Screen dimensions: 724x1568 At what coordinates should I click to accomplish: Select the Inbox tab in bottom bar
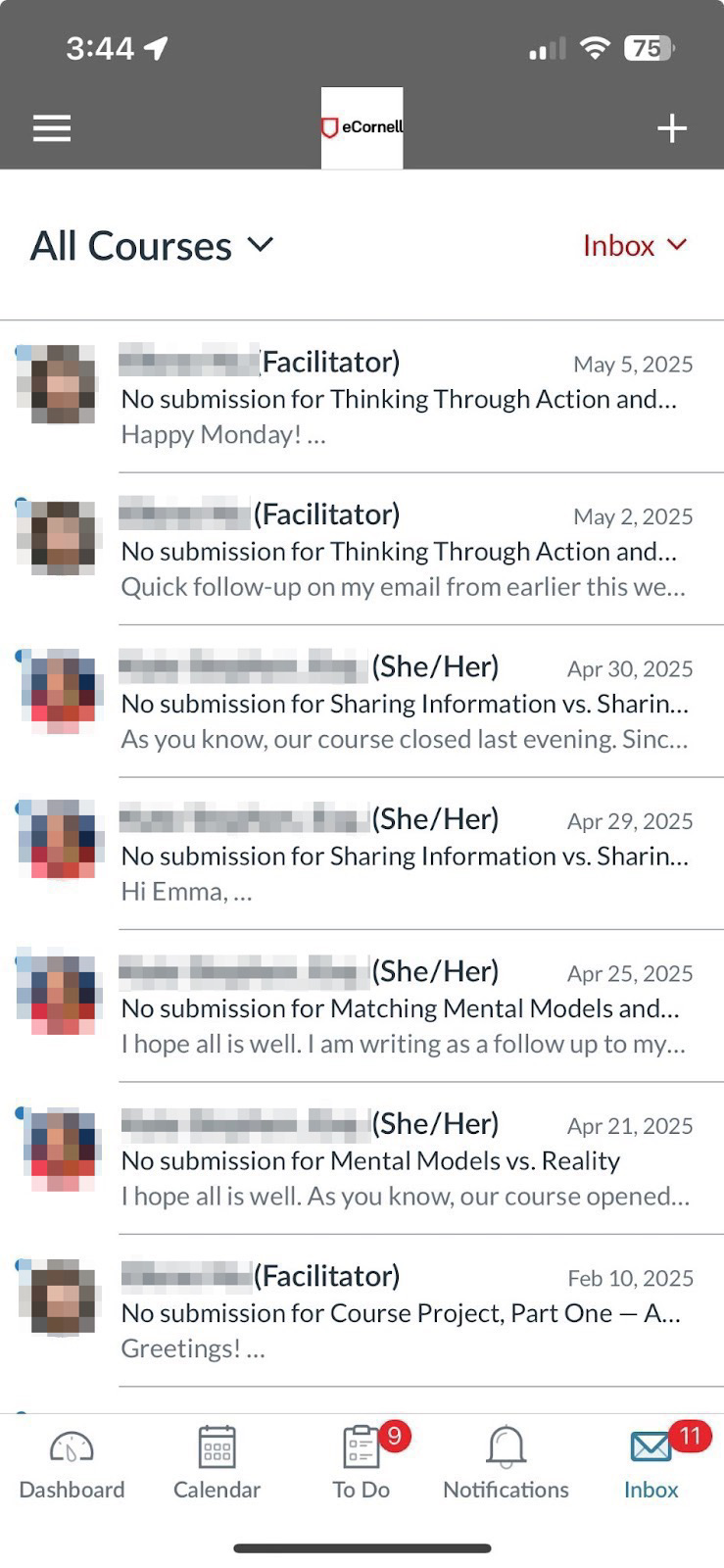click(x=652, y=1464)
